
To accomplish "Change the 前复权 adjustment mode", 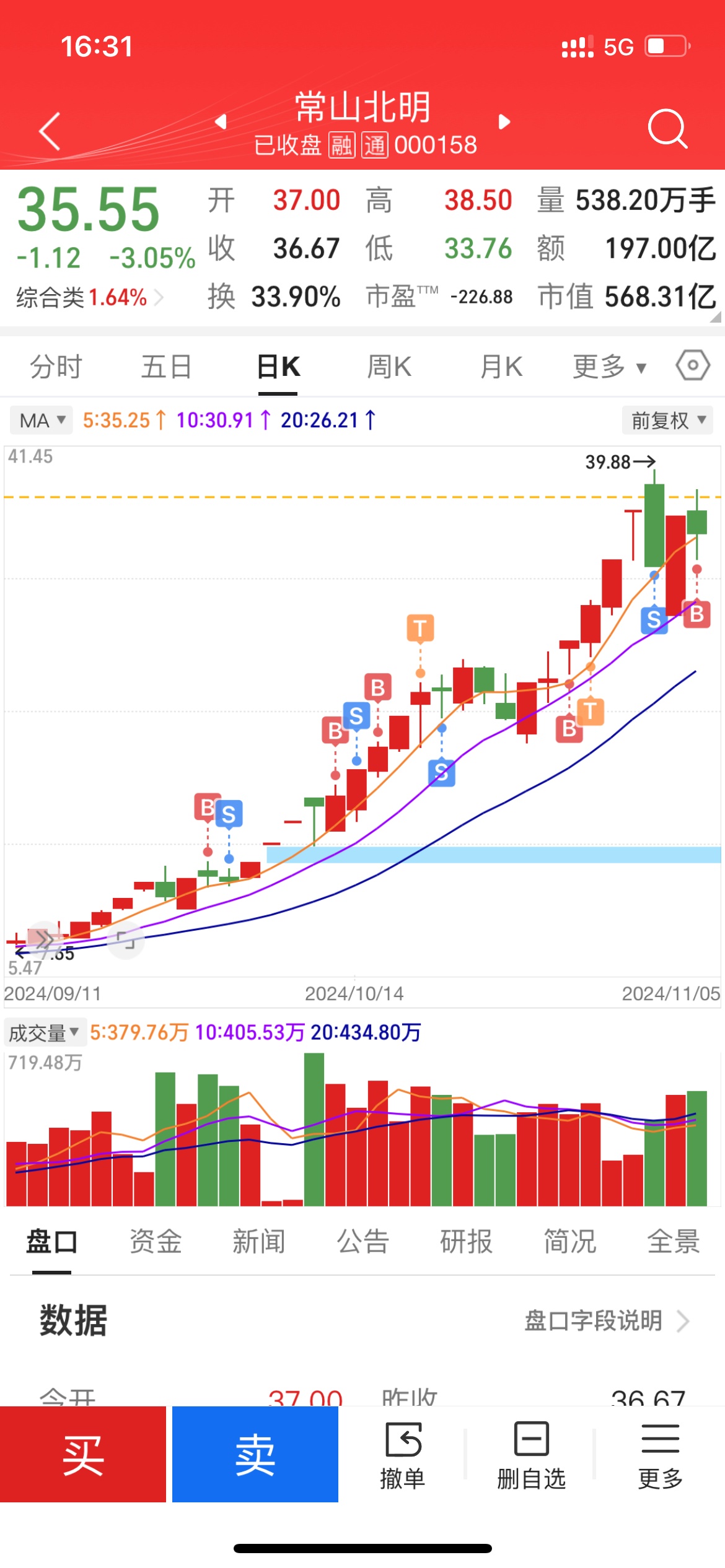I will coord(668,420).
